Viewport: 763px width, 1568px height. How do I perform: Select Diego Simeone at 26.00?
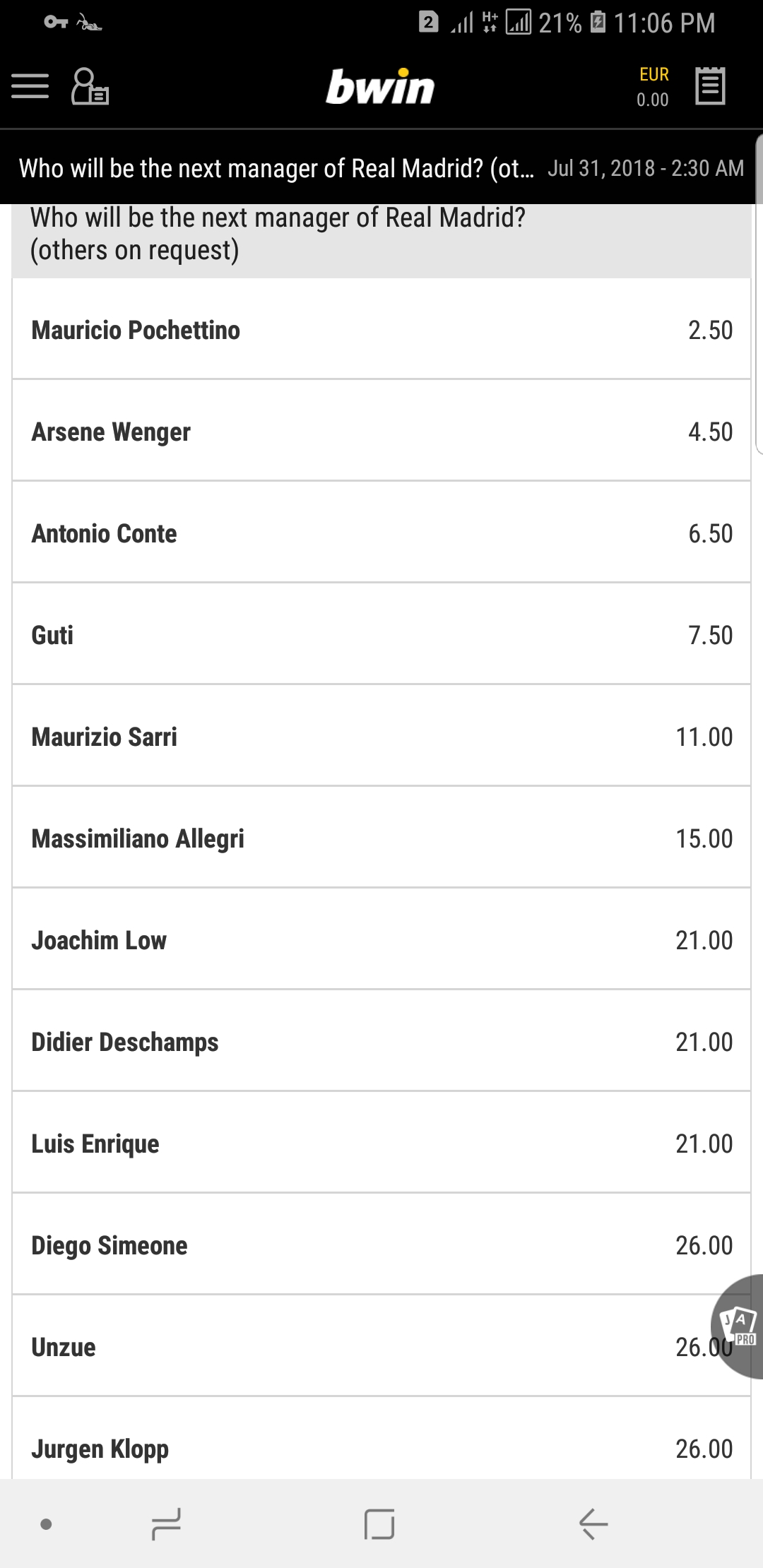(x=381, y=1245)
